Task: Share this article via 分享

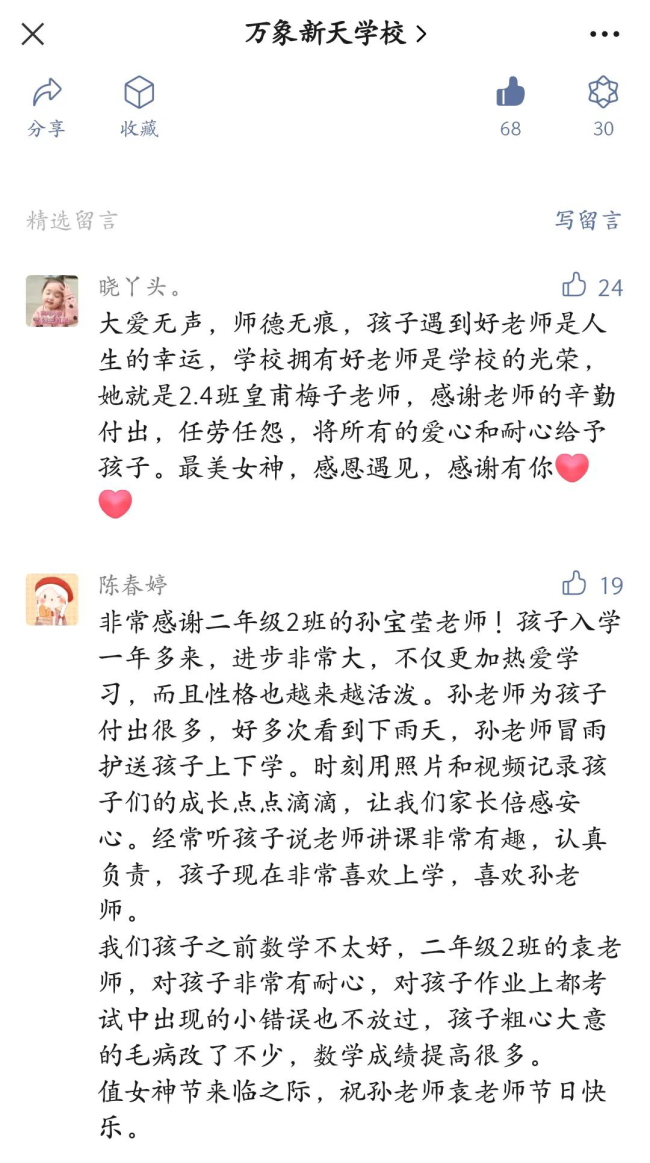Action: [x=47, y=106]
